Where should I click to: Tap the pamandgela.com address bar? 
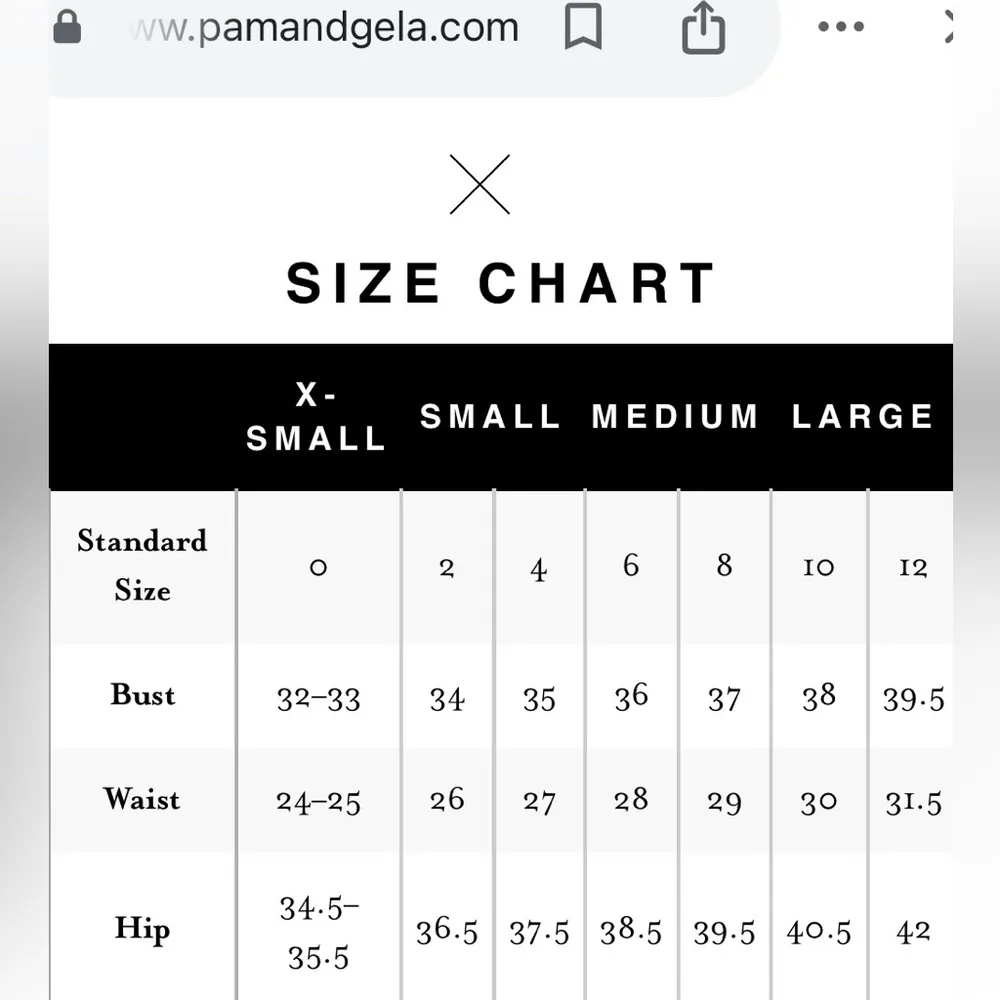(x=325, y=28)
